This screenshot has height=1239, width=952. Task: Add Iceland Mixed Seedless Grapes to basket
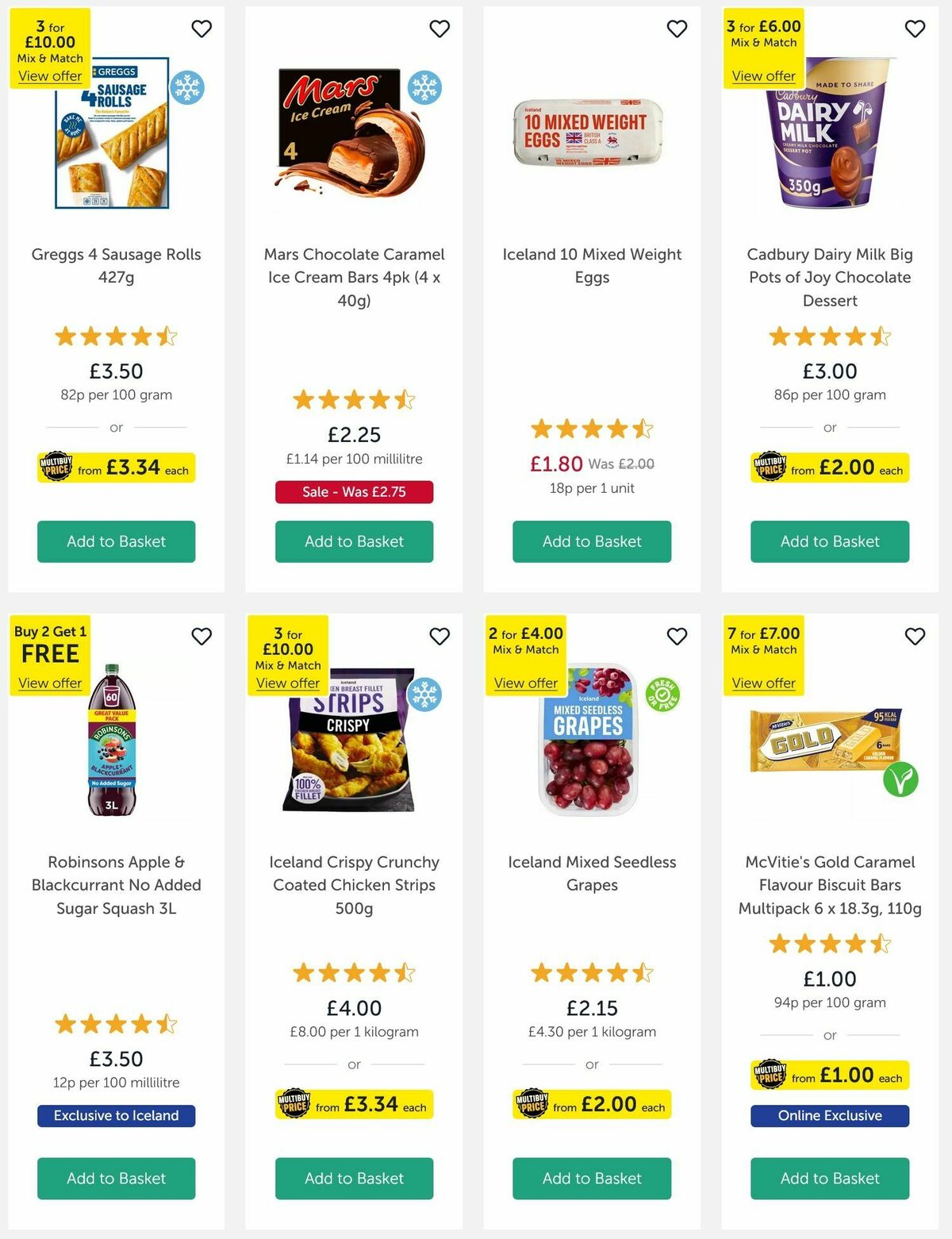[x=592, y=1179]
